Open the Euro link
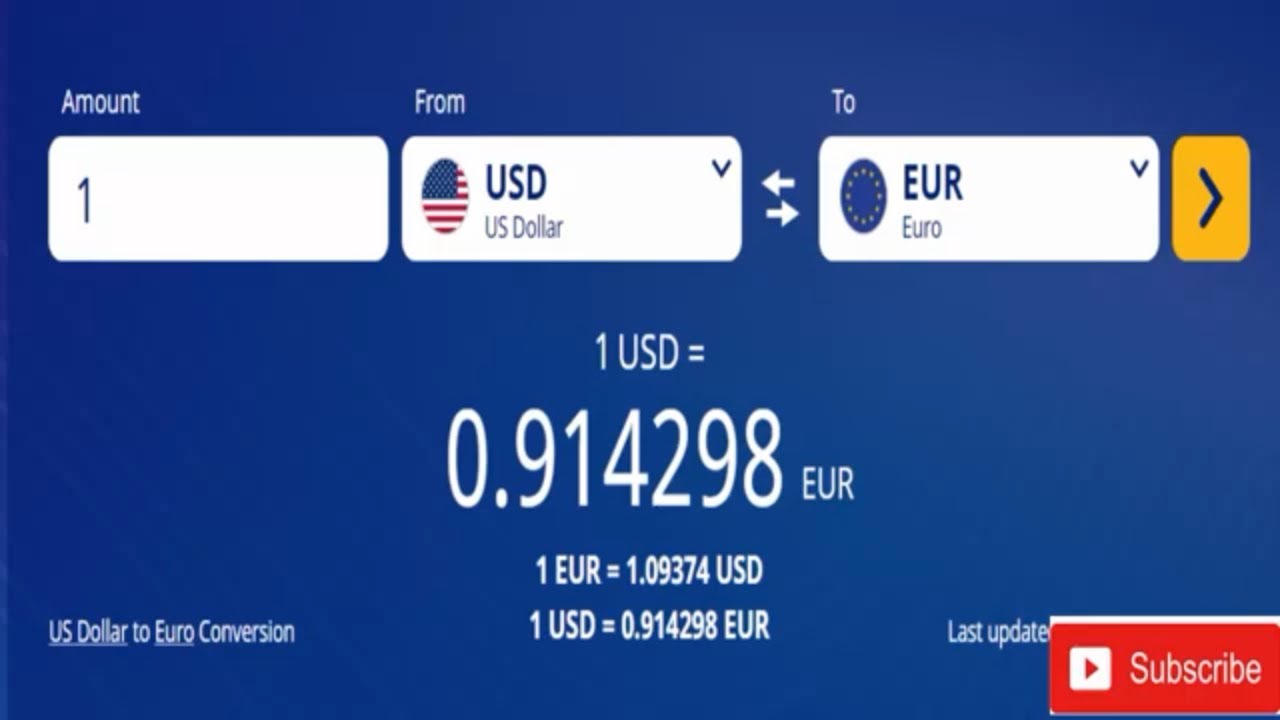The width and height of the screenshot is (1280, 720). click(x=174, y=632)
